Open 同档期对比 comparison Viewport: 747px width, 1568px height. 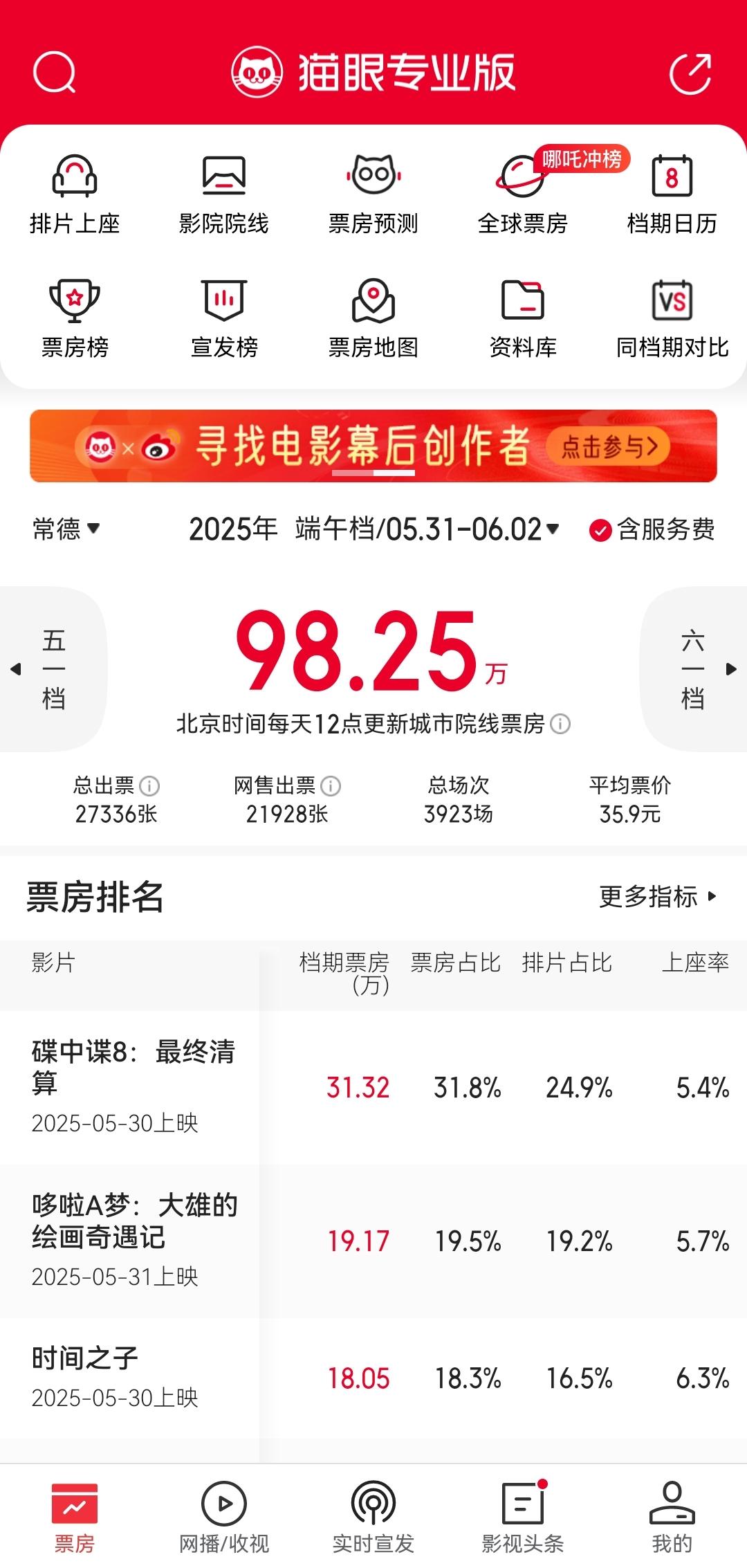[x=672, y=318]
